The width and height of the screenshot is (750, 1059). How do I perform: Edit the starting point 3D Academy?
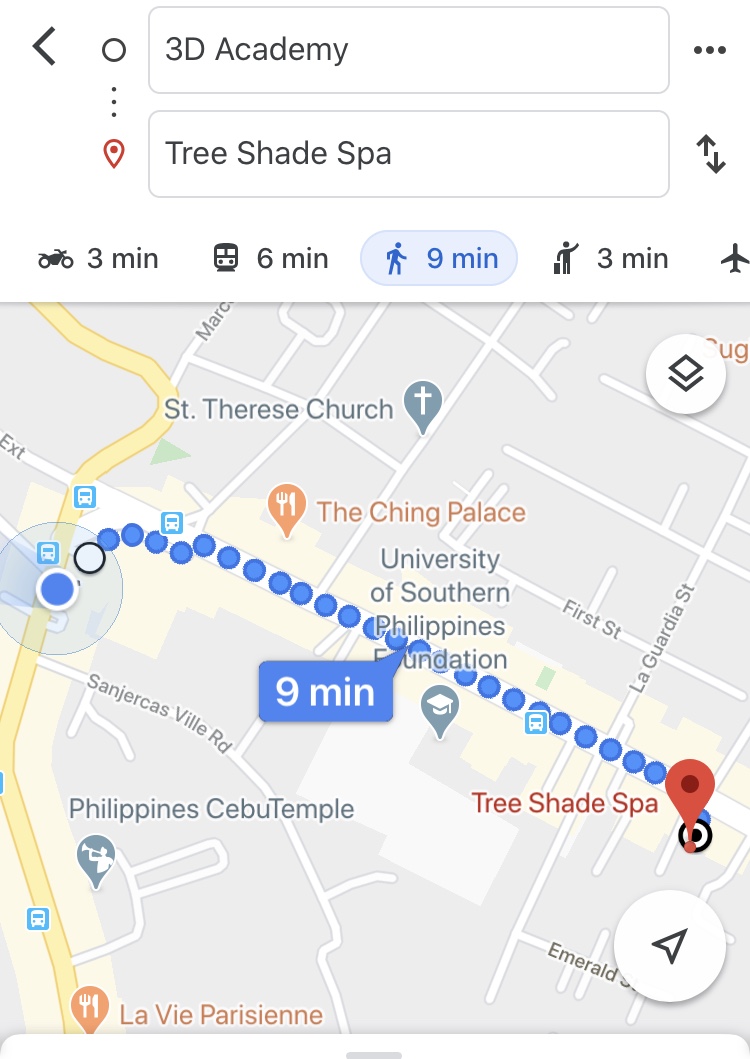(408, 50)
